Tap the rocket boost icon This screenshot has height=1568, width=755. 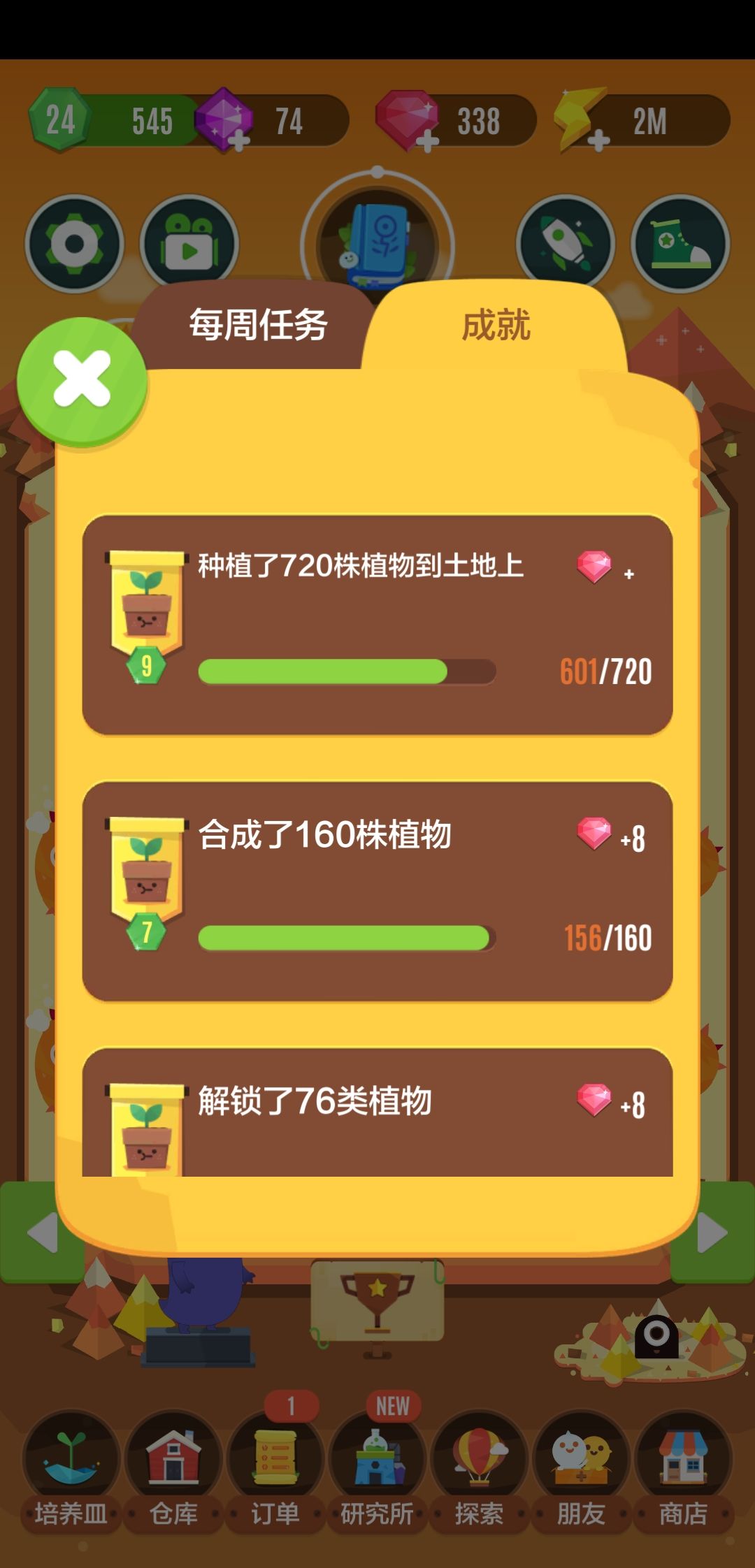566,244
